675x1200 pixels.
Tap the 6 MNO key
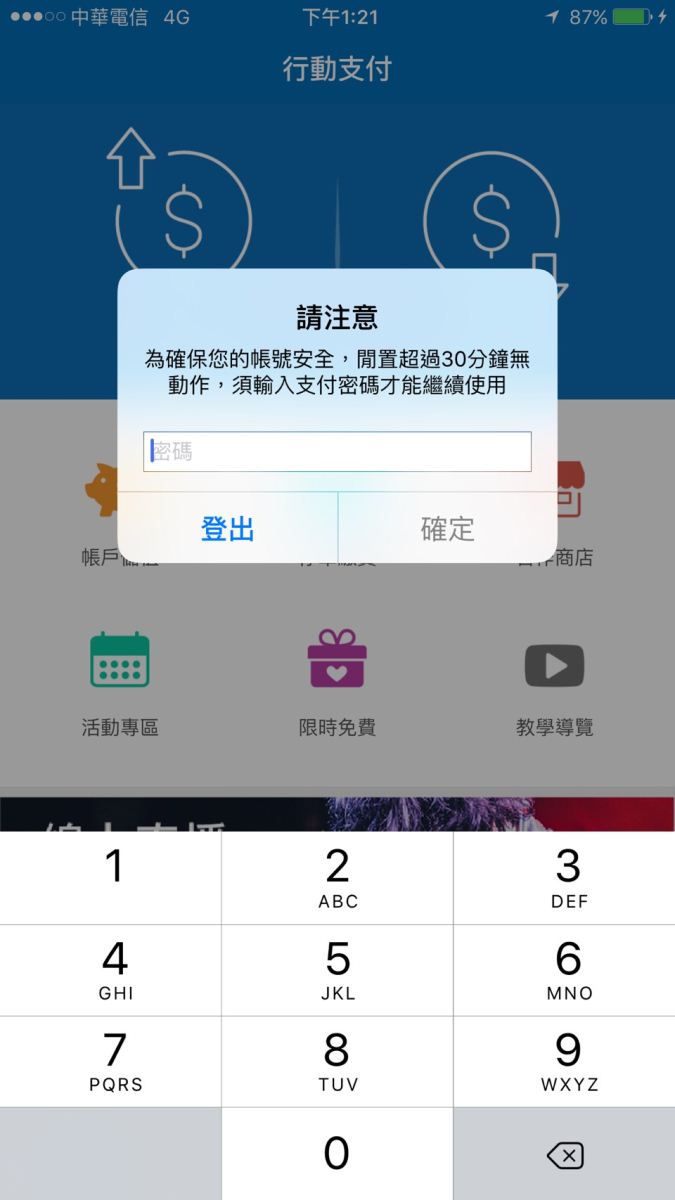(568, 969)
